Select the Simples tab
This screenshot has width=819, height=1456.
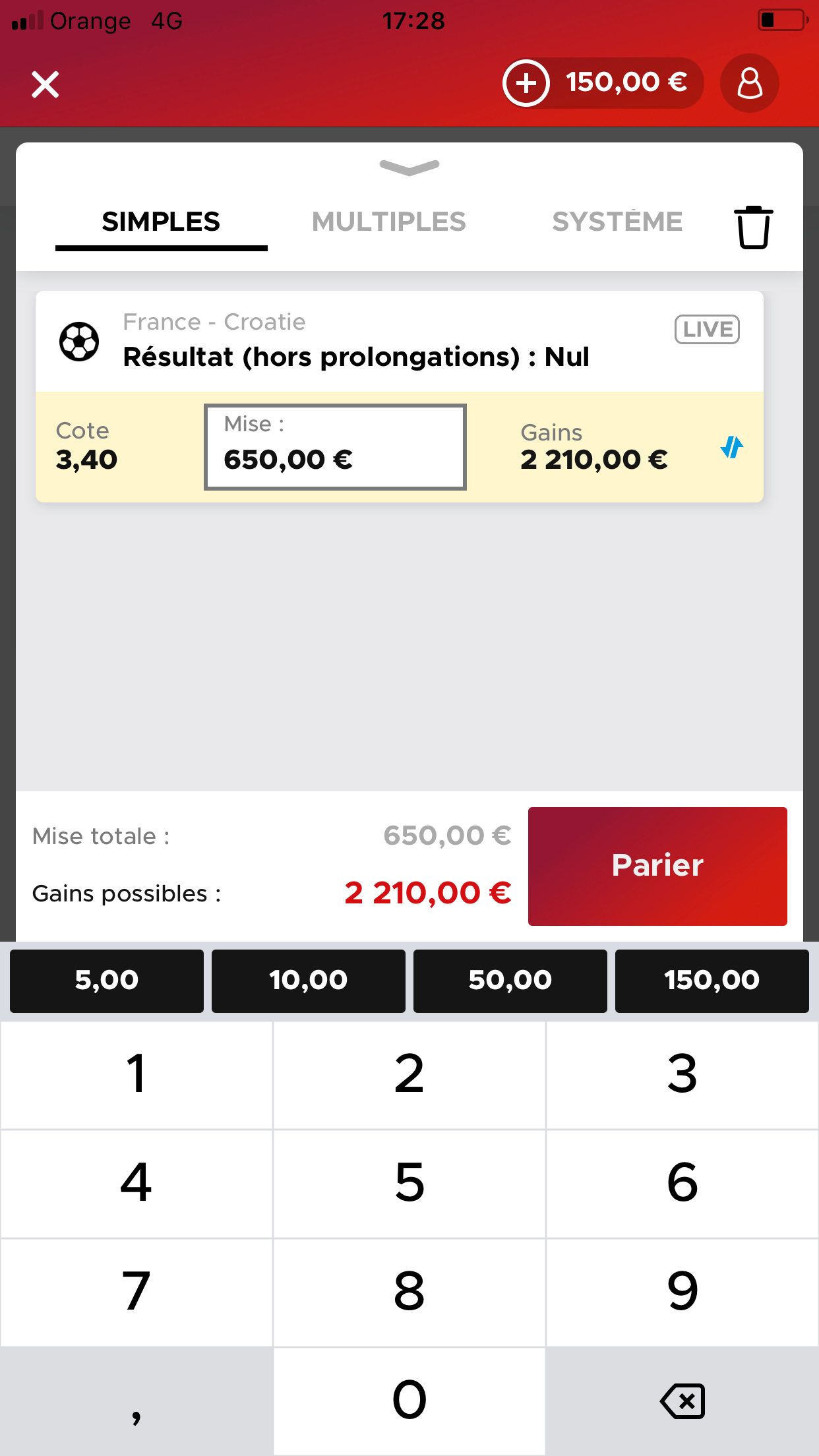[161, 222]
